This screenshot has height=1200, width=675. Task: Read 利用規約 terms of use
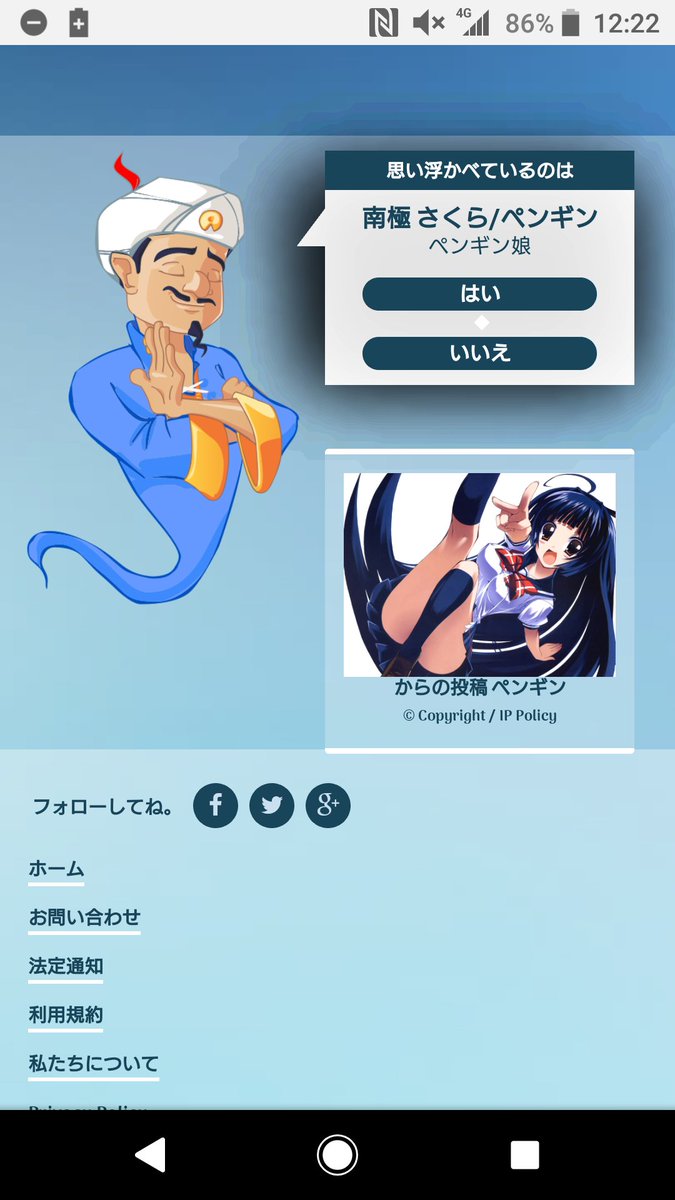pos(66,1015)
